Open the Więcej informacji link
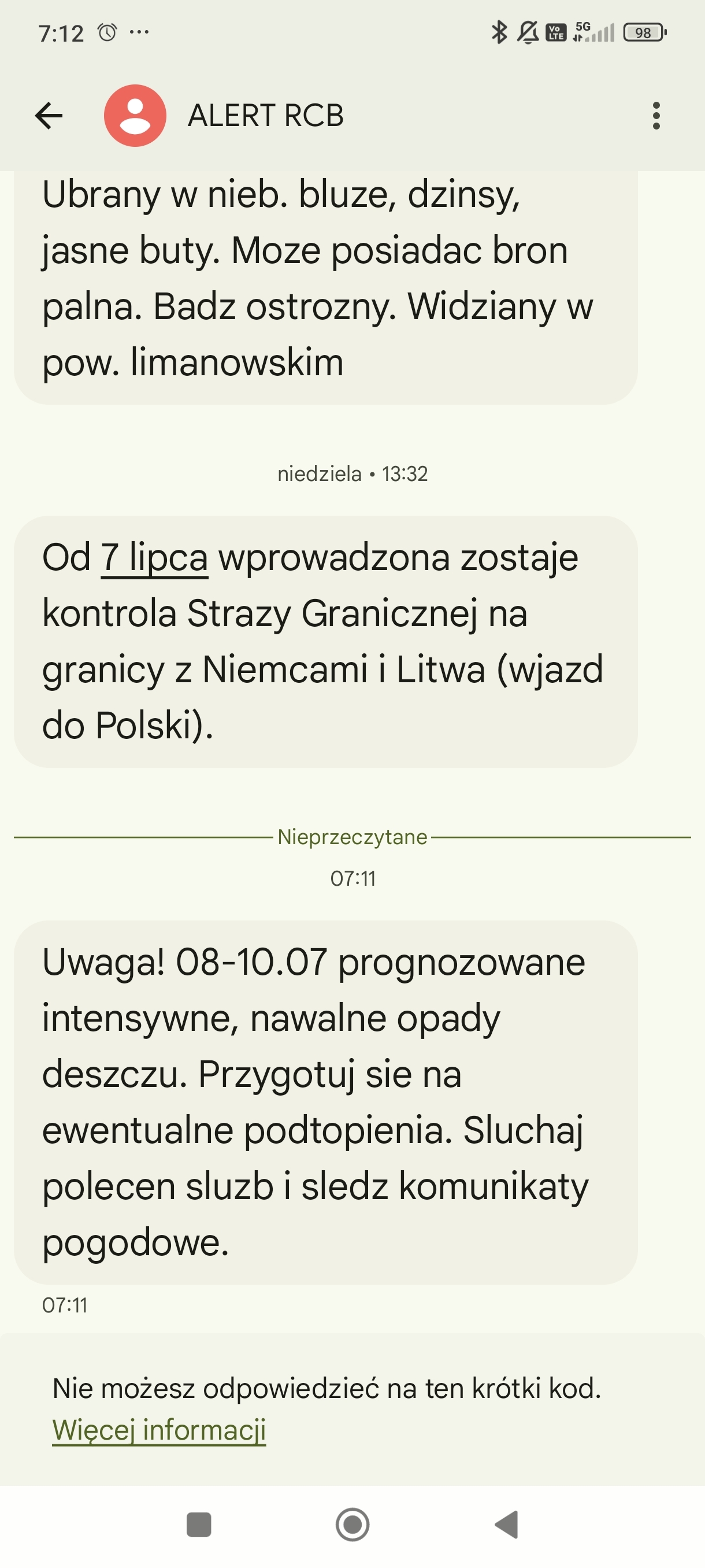The image size is (705, 1568). 159,1429
